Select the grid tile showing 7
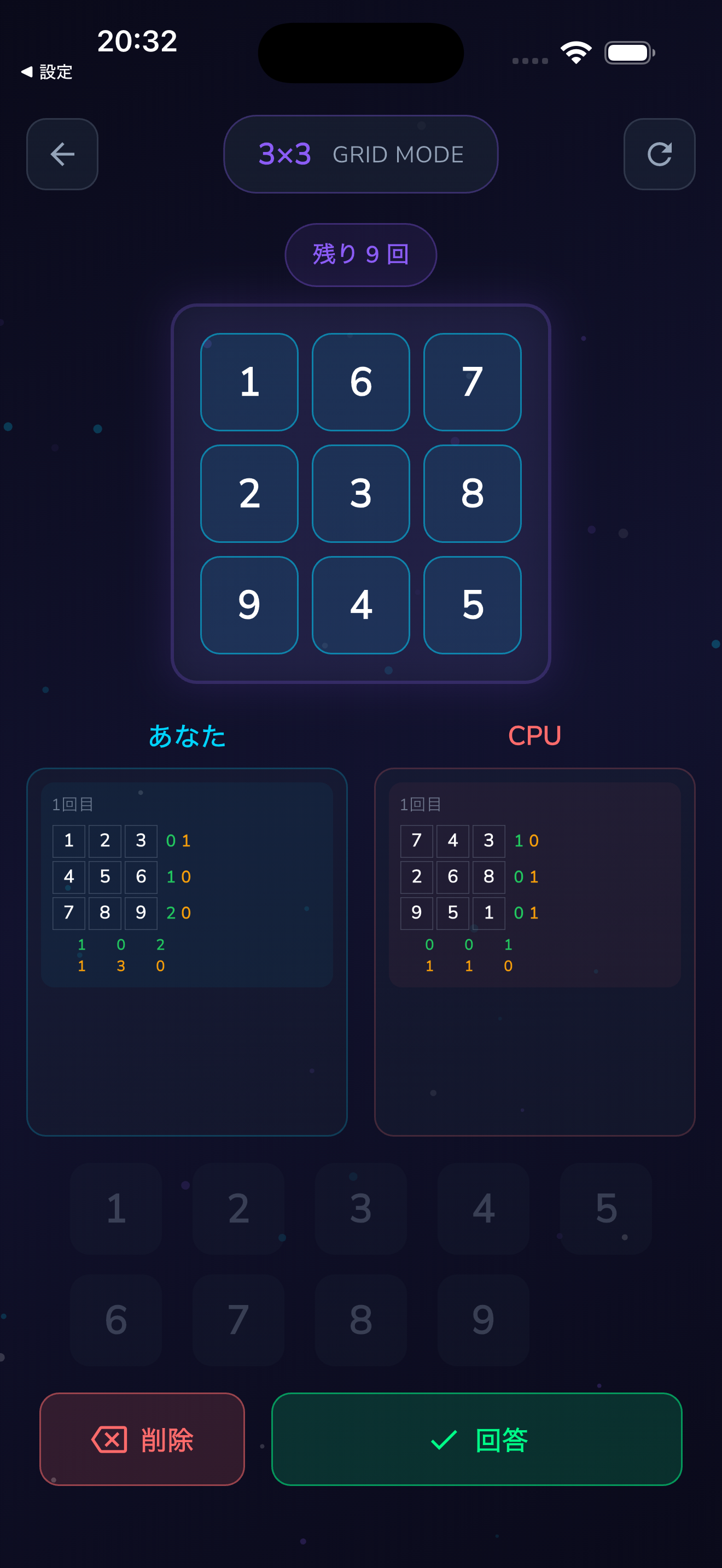The image size is (722, 1568). point(472,382)
